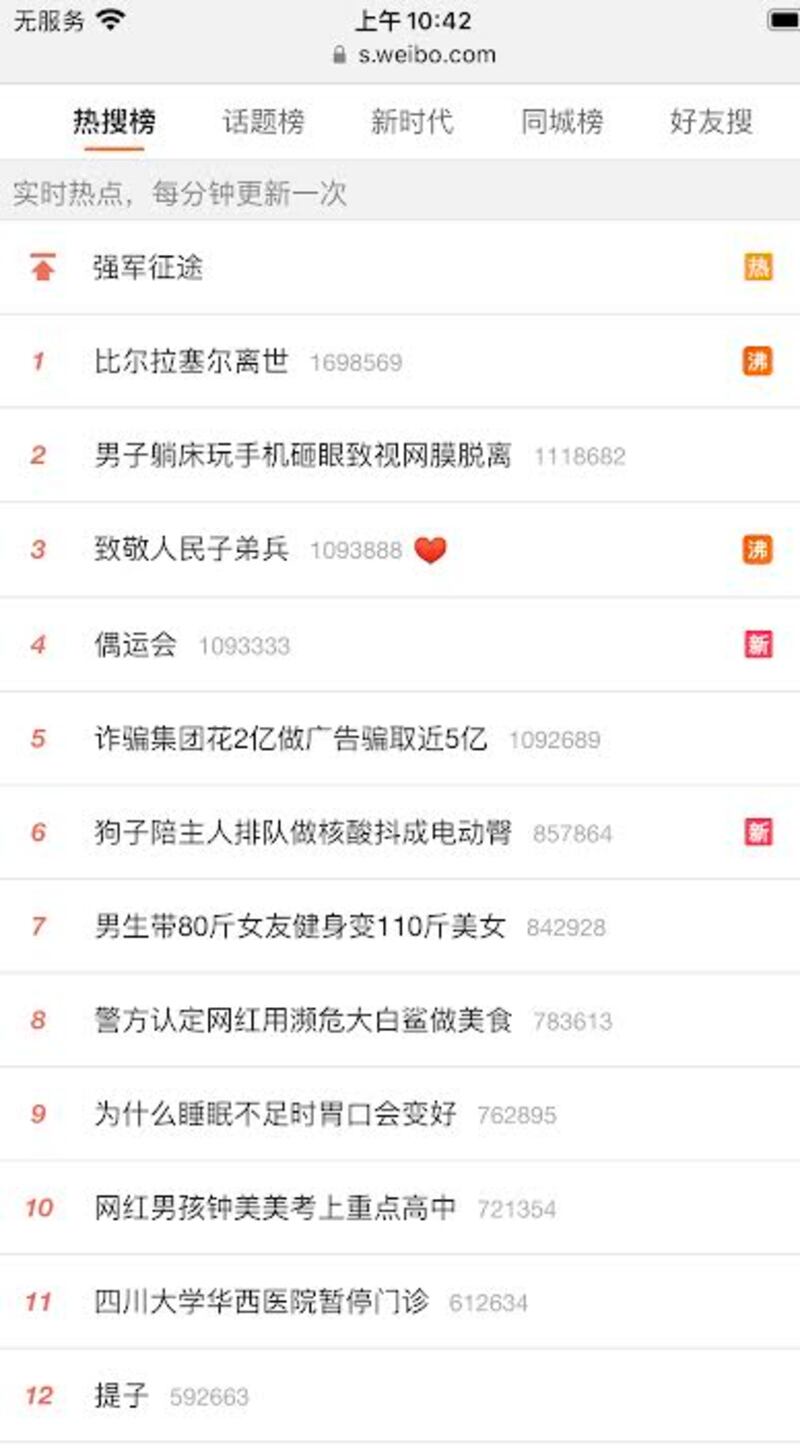
Task: View 为什么睡眠不足时胃口会变好
Action: [x=275, y=1114]
